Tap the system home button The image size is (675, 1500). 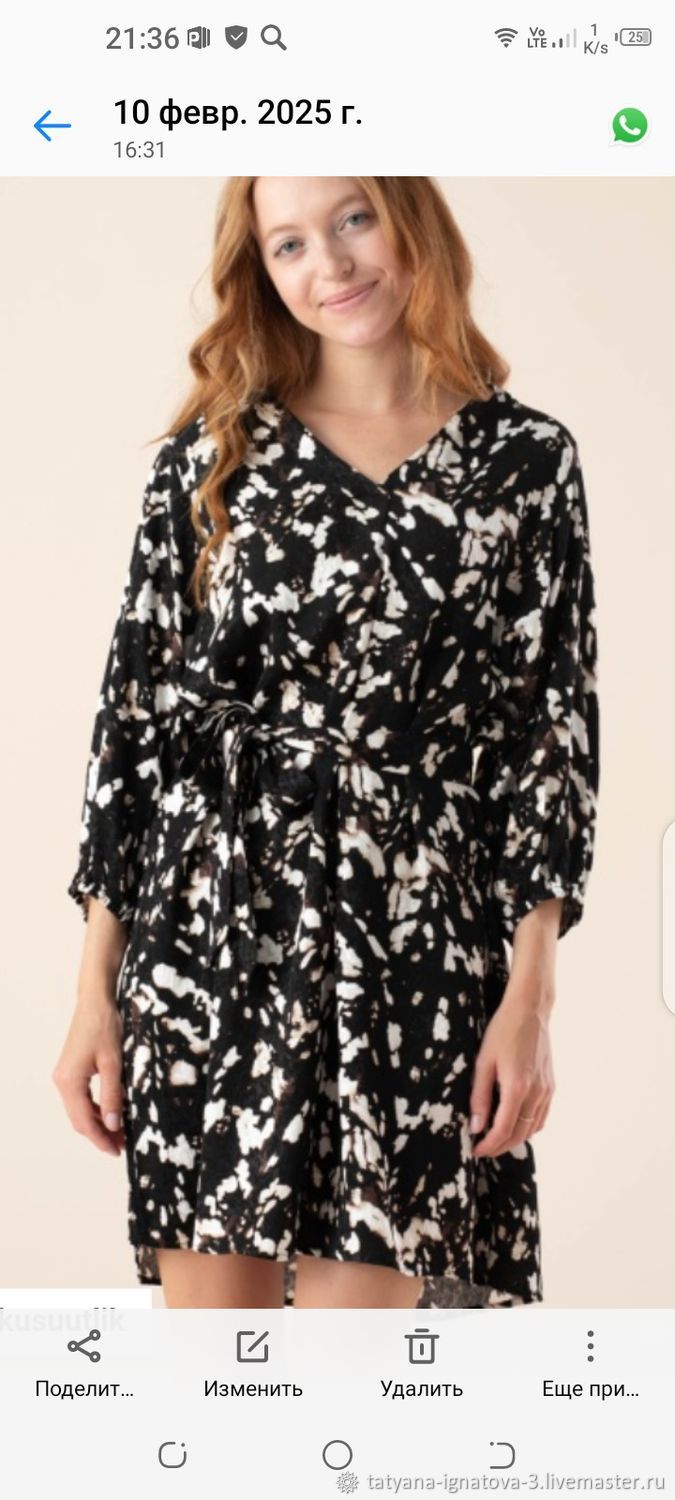coord(338,1454)
